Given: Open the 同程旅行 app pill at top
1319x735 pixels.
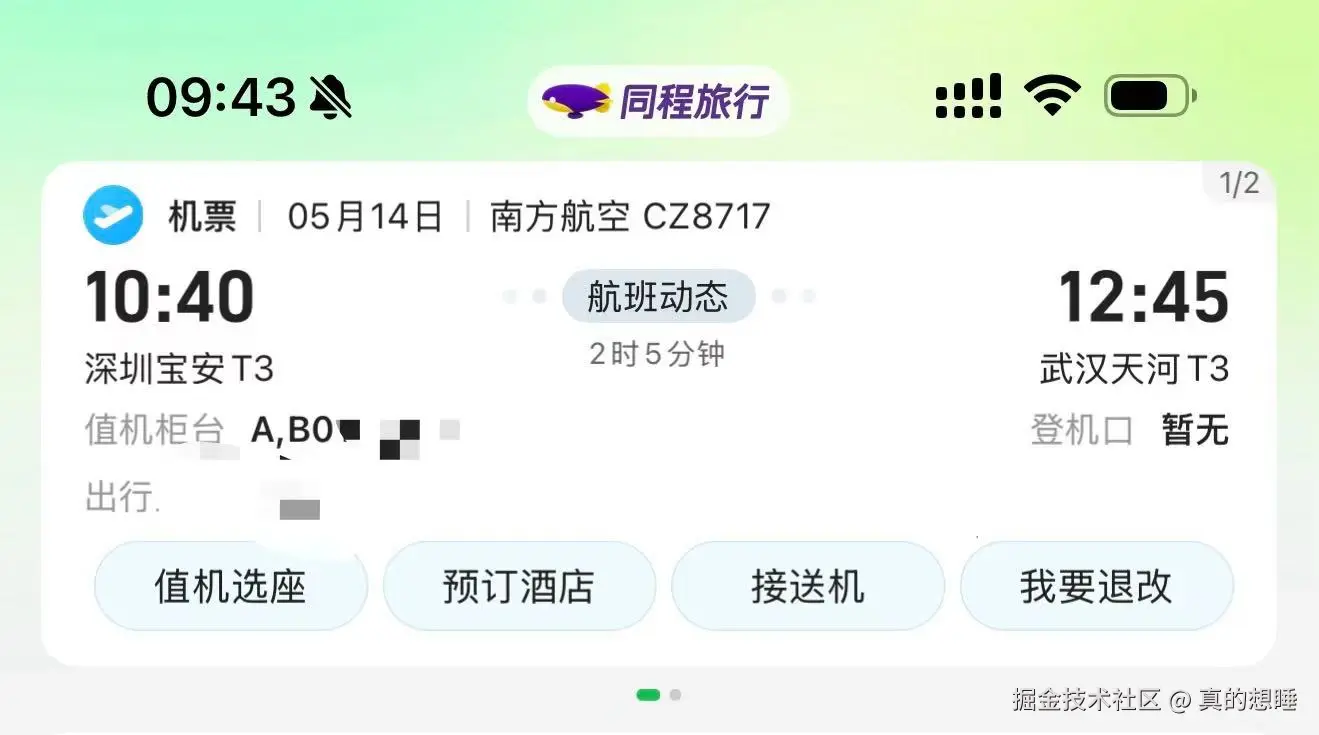Looking at the screenshot, I should point(658,101).
